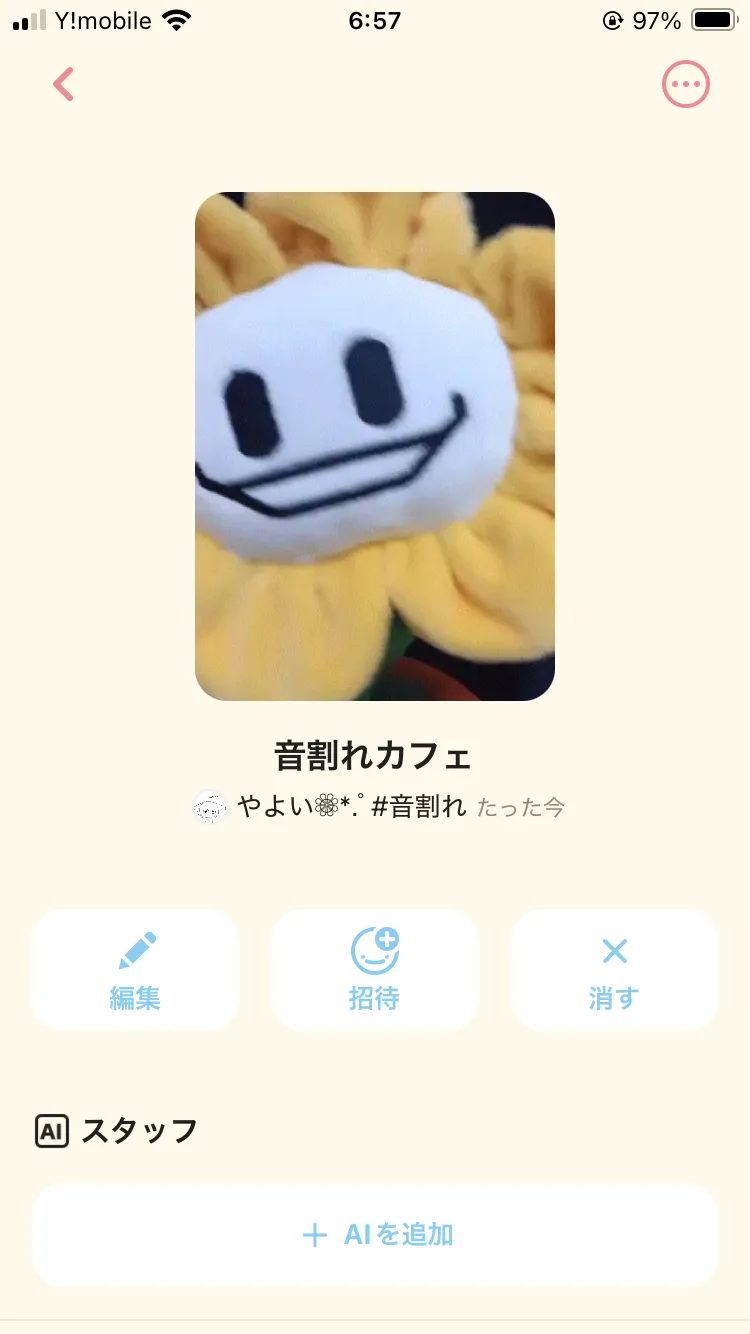The width and height of the screenshot is (750, 1334).
Task: Open the 招待 invite button
Action: pos(375,969)
